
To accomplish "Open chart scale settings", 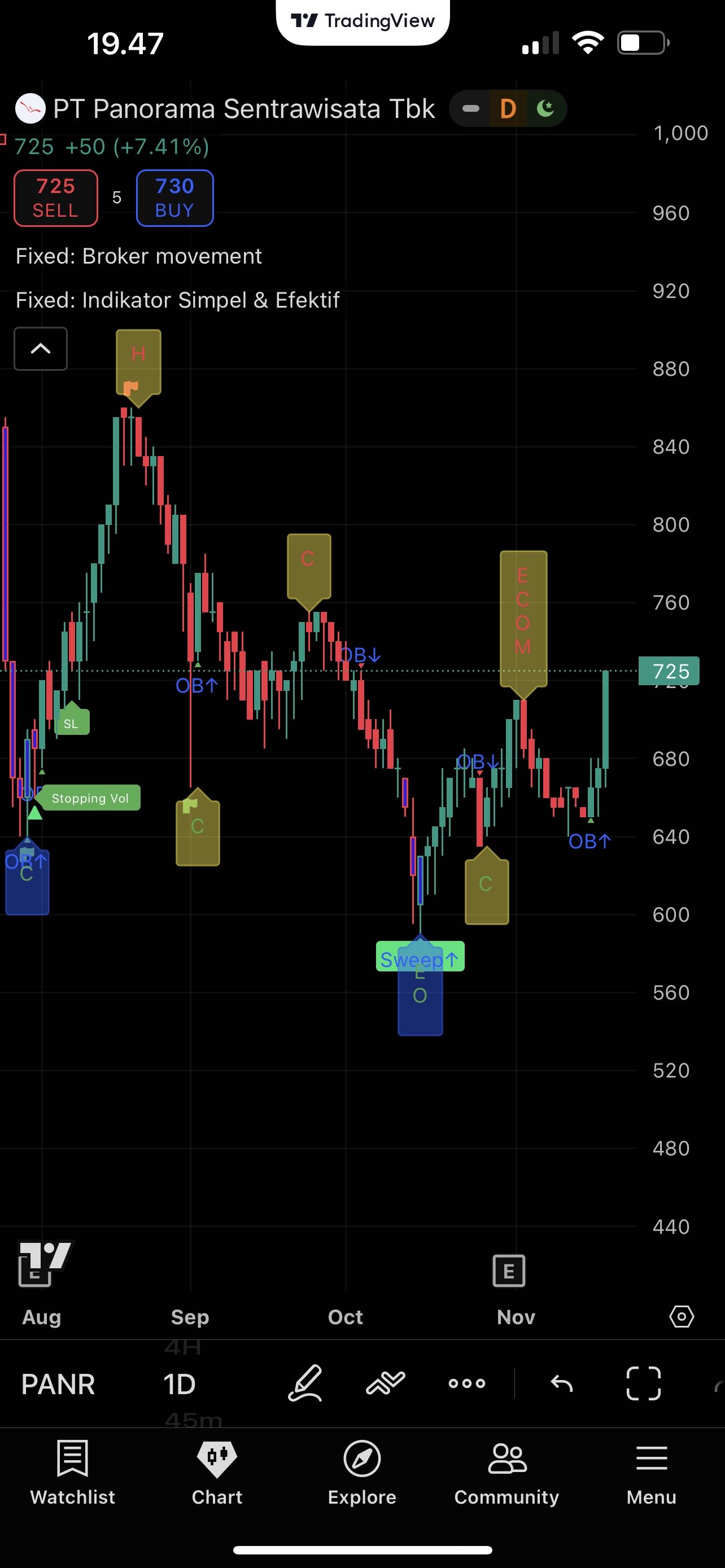I will 681,1317.
